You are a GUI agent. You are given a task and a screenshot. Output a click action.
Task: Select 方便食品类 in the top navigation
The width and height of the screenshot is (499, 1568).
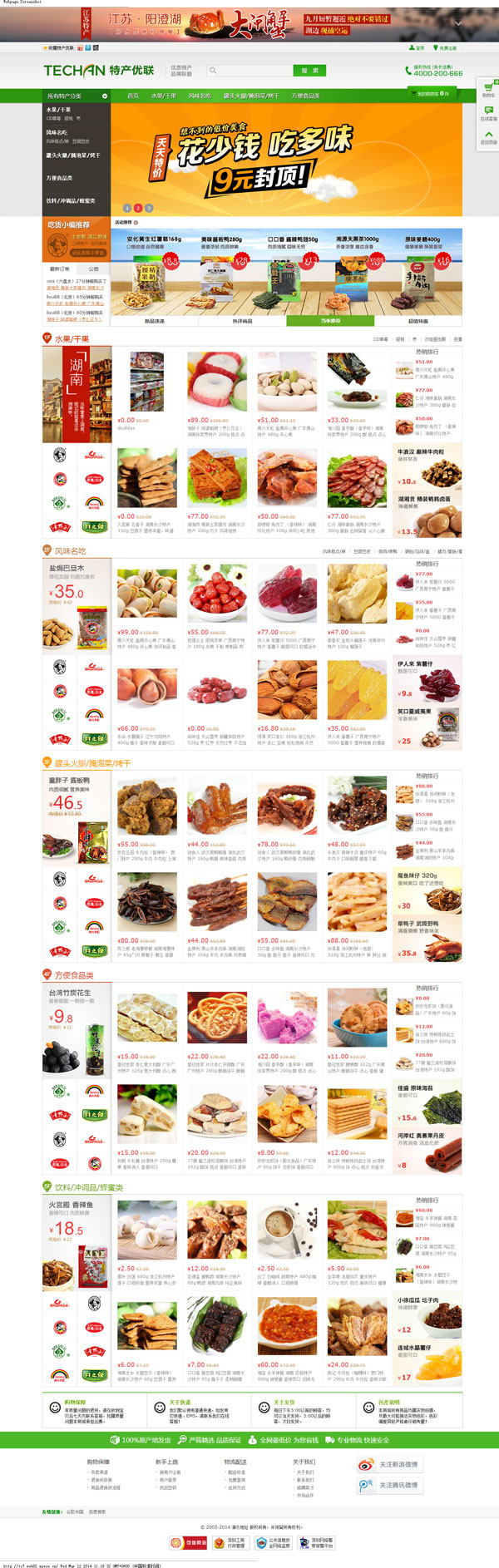click(305, 96)
